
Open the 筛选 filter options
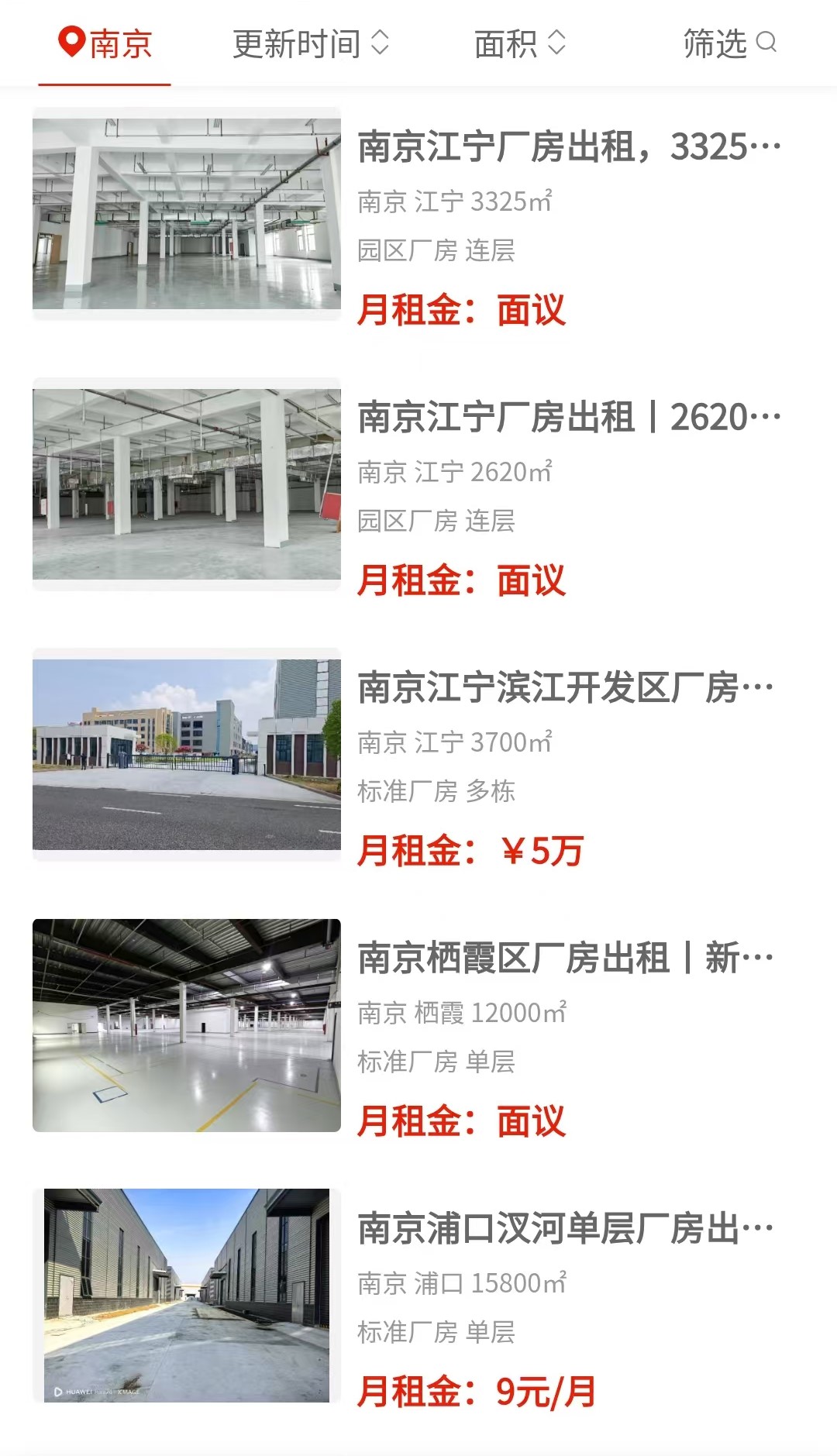[x=729, y=43]
